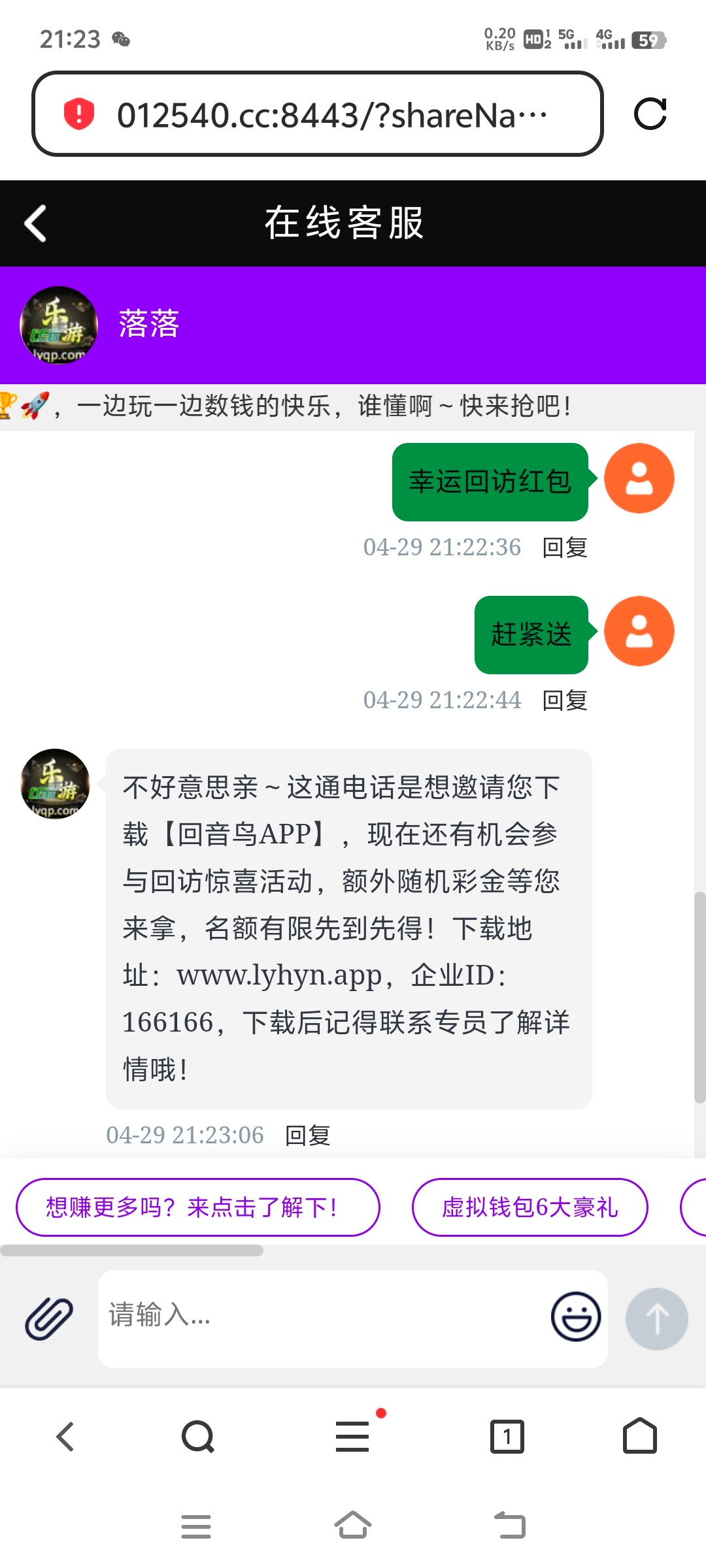706x1568 pixels.
Task: Send the message with the arrow button
Action: (656, 1318)
